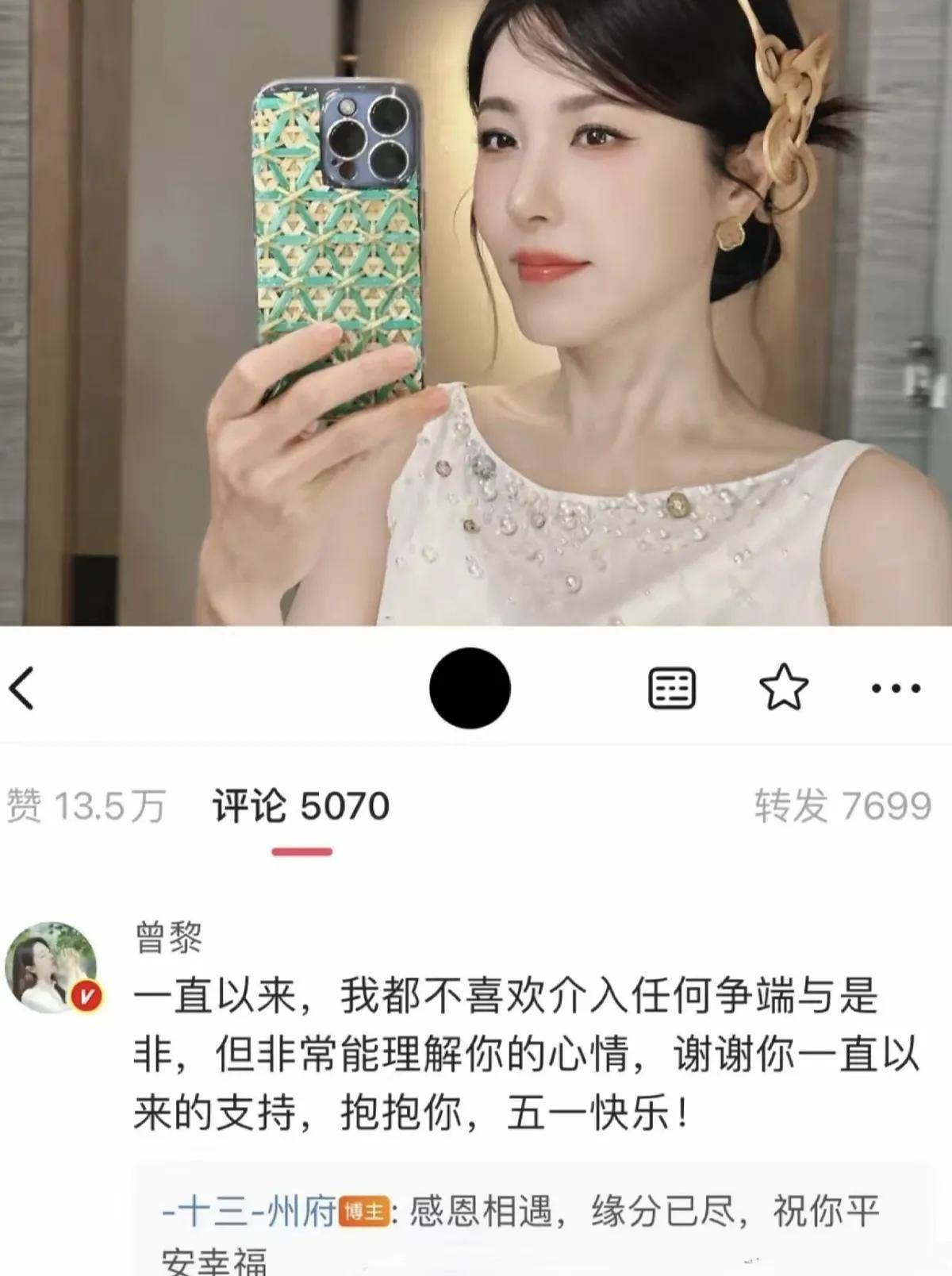Switch to the 转发 7699 tab
Screen dimensions: 952x1276
tap(843, 806)
